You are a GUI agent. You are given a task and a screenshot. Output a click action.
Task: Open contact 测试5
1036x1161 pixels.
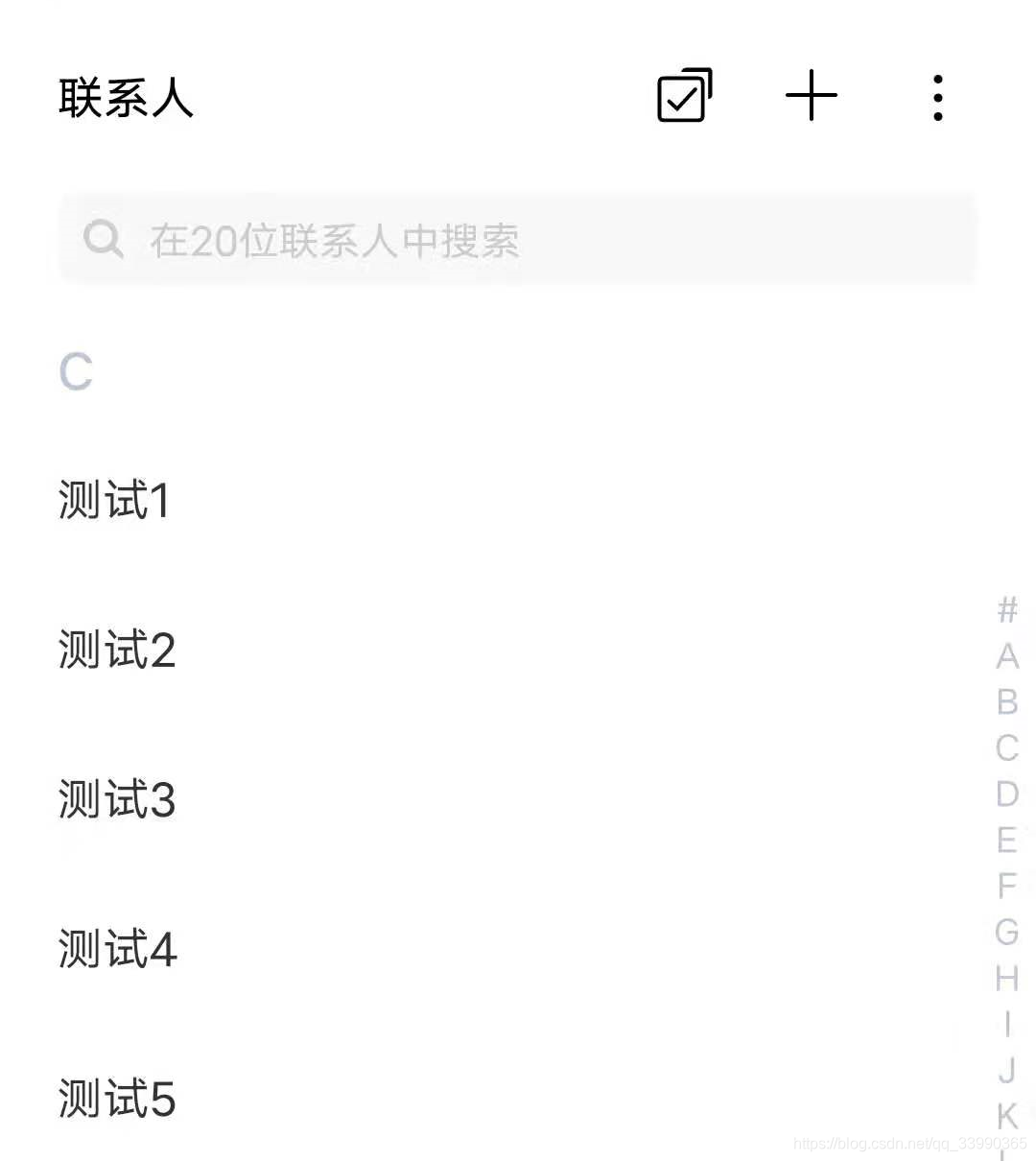click(x=117, y=1100)
